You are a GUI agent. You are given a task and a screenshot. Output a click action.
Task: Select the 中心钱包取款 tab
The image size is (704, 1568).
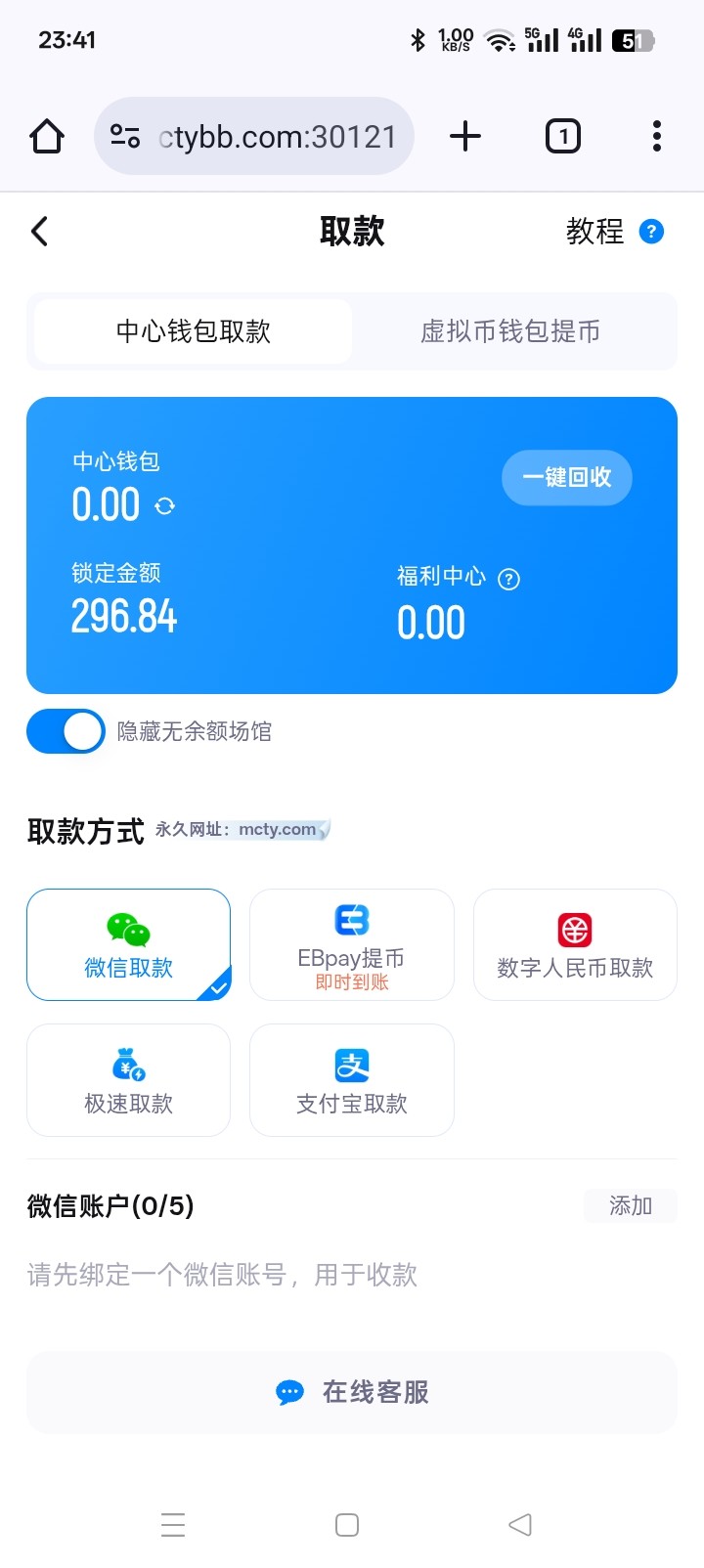pyautogui.click(x=194, y=331)
